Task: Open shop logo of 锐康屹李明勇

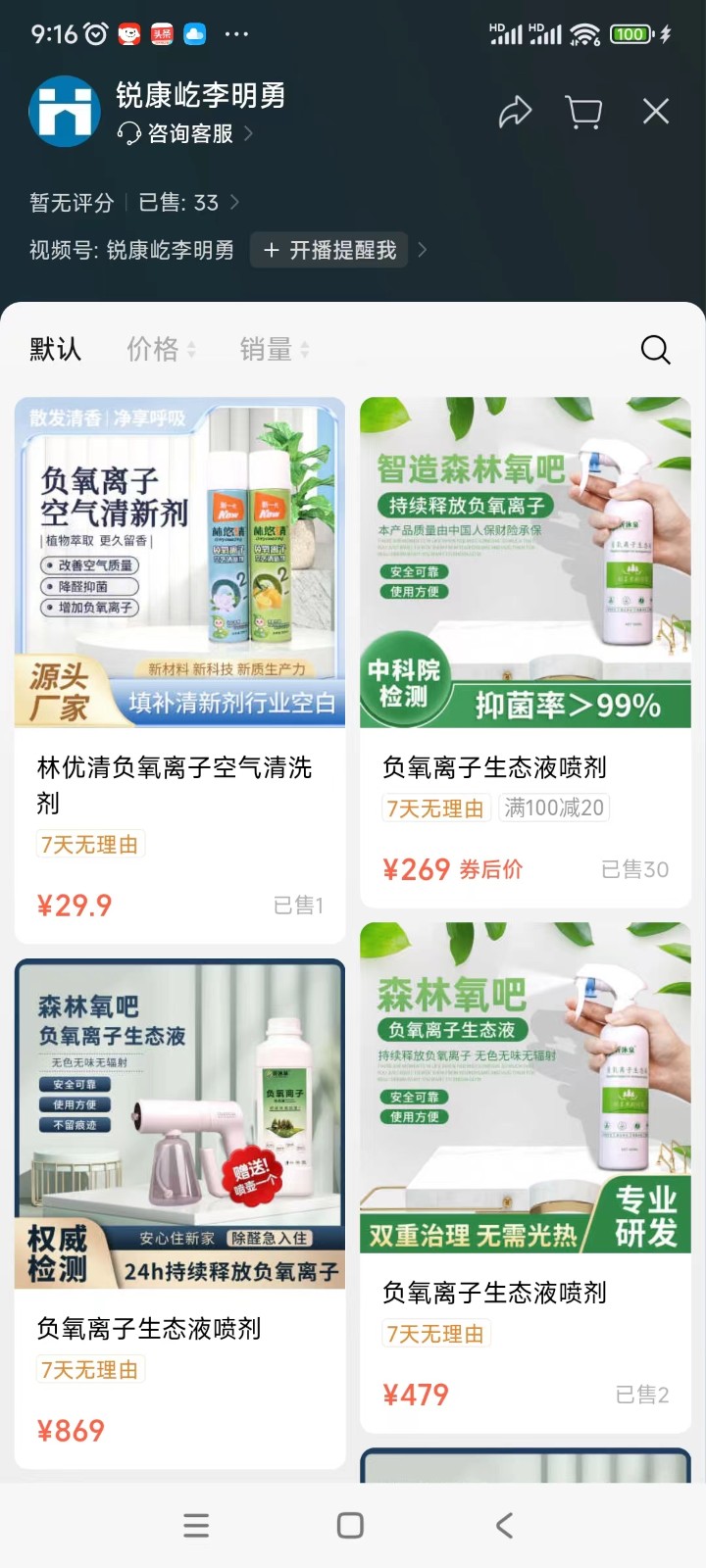Action: point(65,112)
